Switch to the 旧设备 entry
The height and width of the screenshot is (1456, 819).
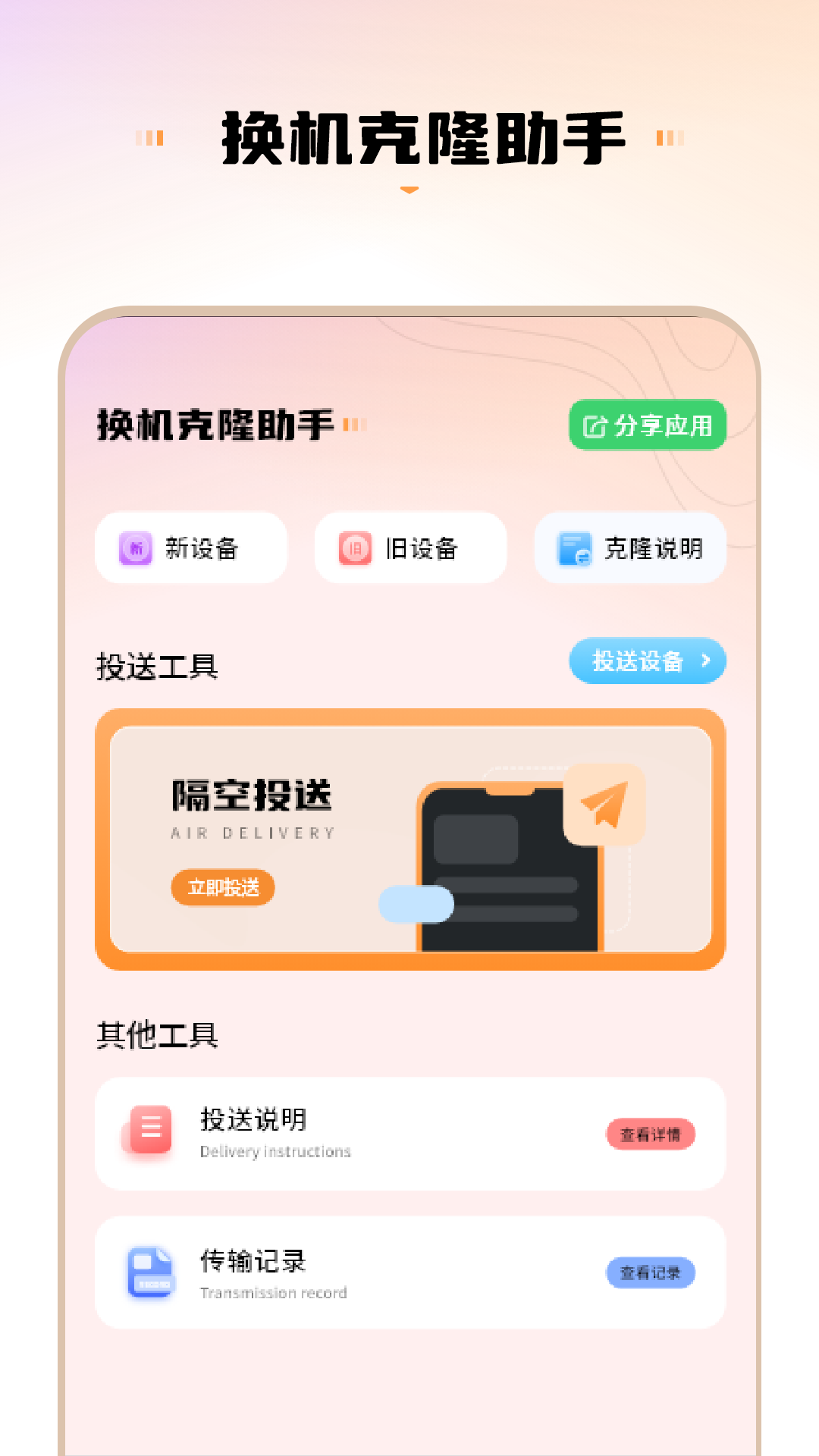click(409, 548)
